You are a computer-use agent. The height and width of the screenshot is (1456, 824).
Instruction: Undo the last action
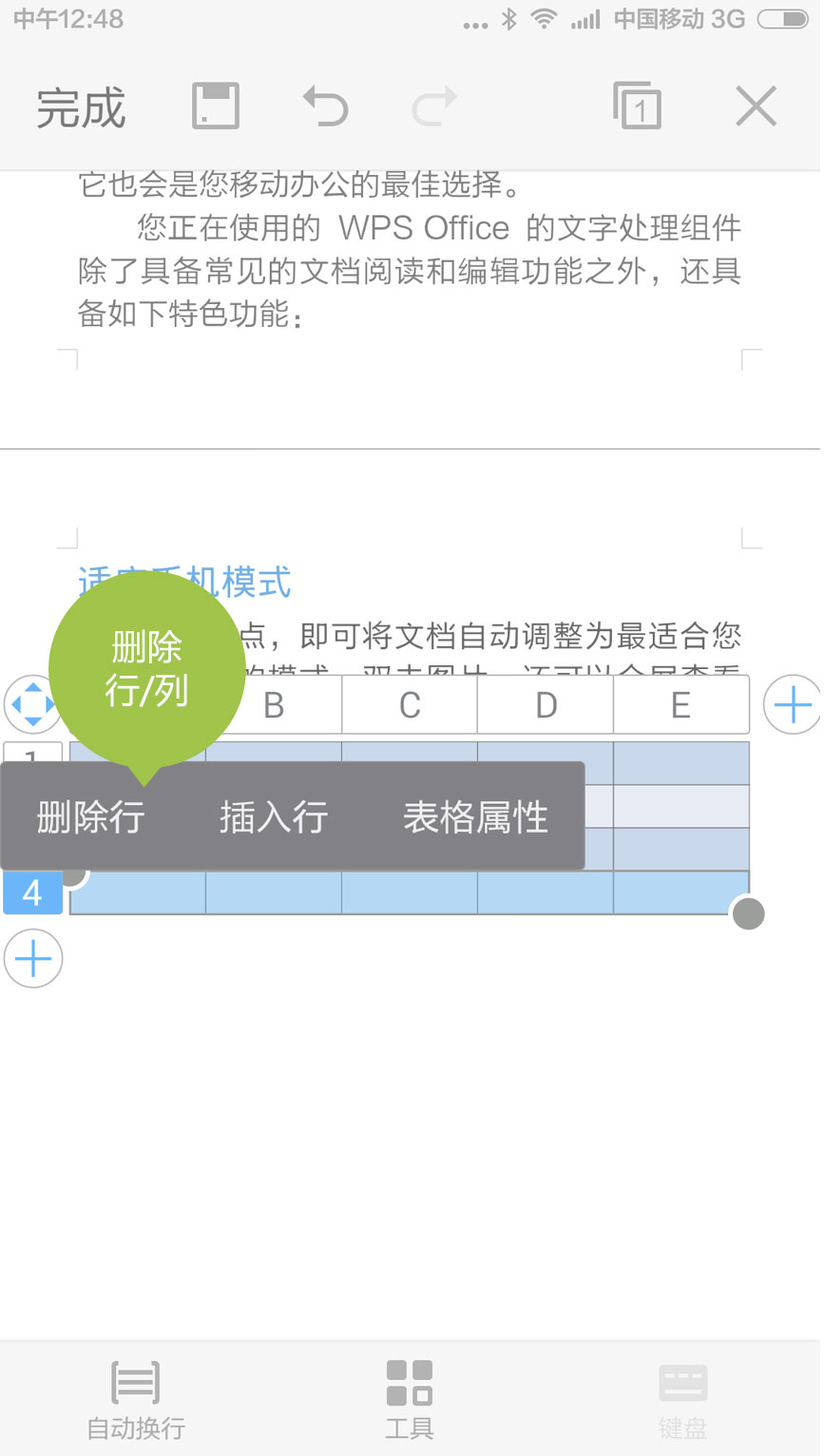tap(325, 105)
